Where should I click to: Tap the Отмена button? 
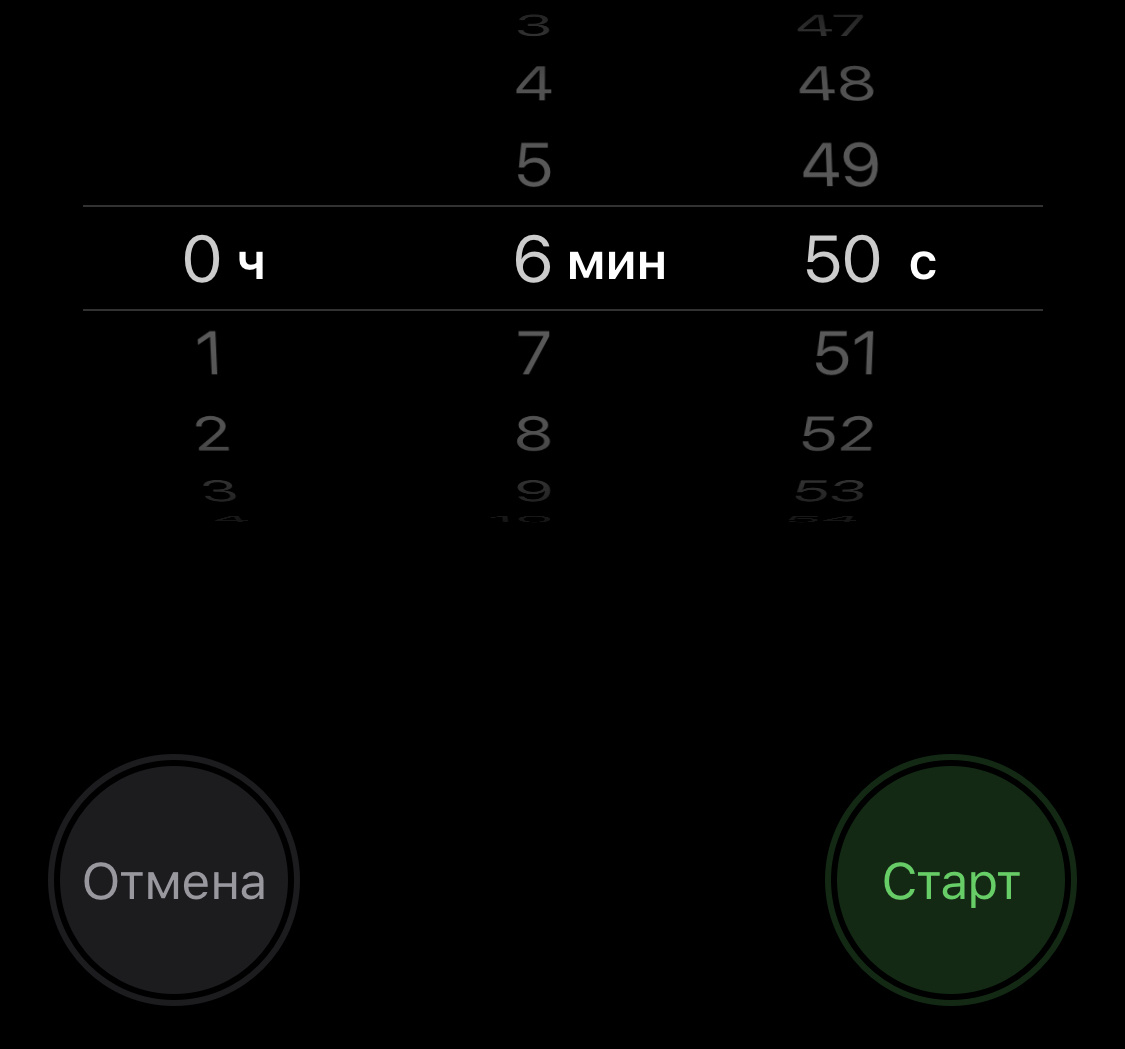click(x=174, y=881)
